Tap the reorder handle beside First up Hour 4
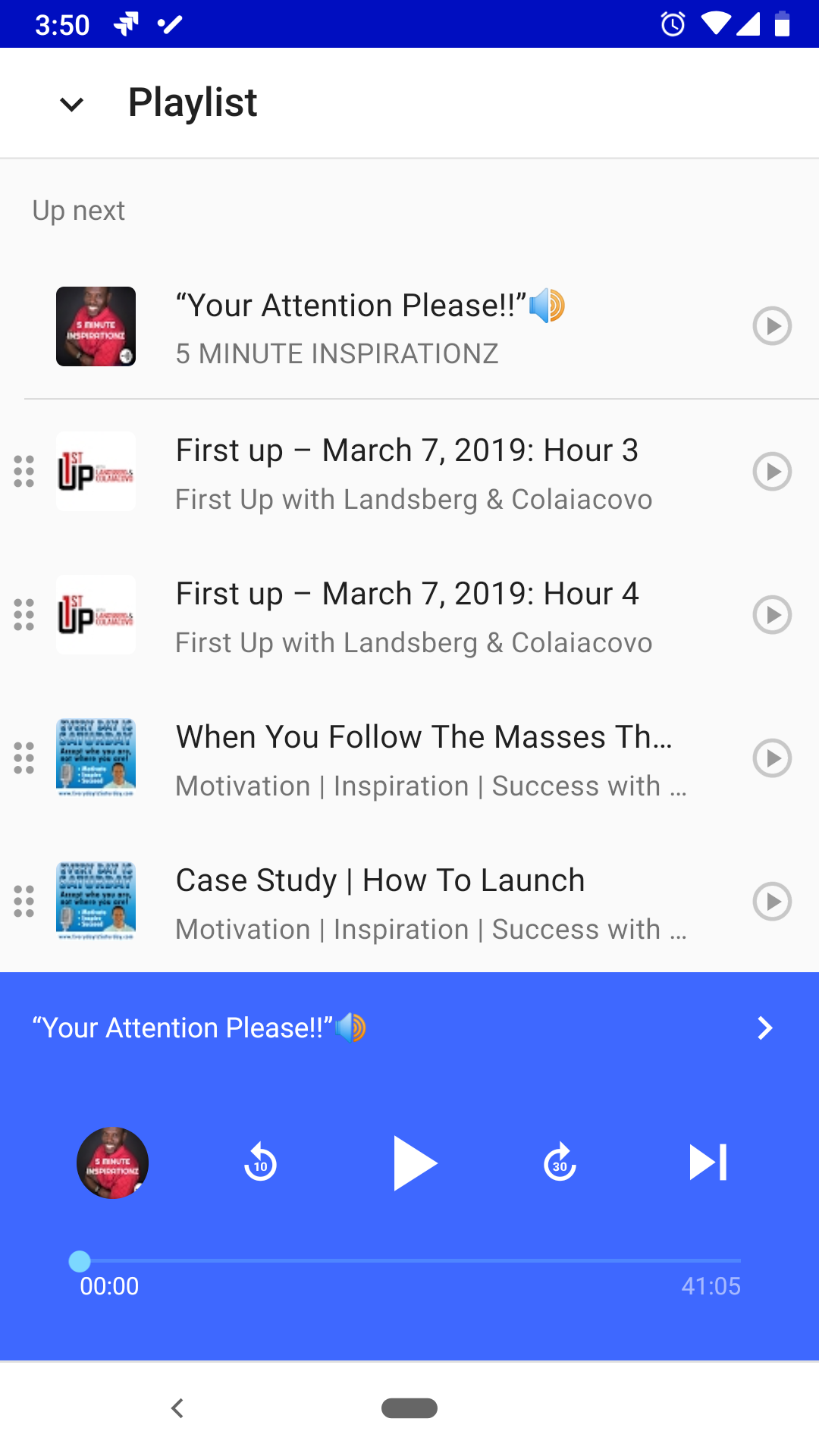Viewport: 819px width, 1456px height. (24, 614)
